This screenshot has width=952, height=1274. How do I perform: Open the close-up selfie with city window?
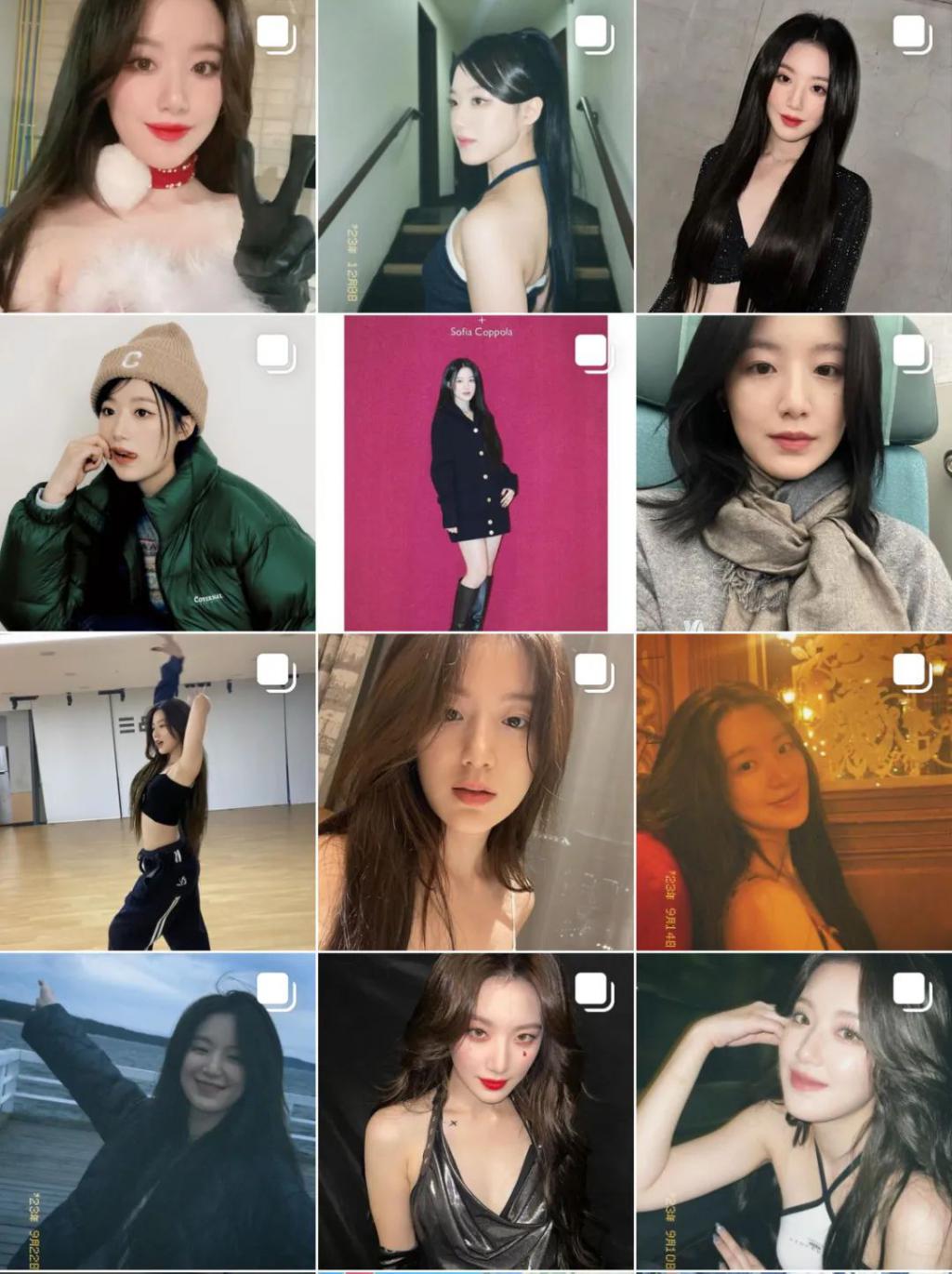coord(475,792)
